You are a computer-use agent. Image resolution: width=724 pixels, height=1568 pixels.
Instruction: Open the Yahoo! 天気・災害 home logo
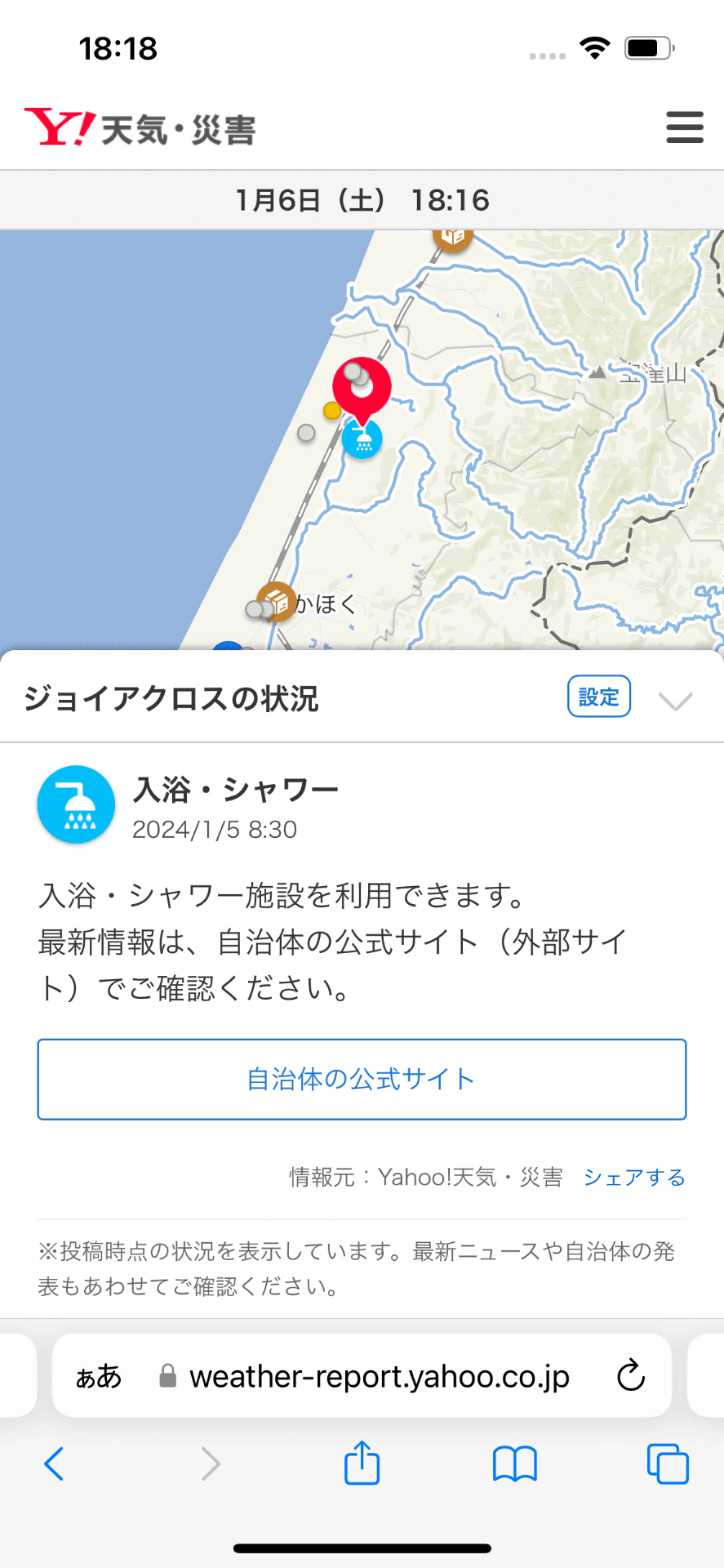coord(140,128)
